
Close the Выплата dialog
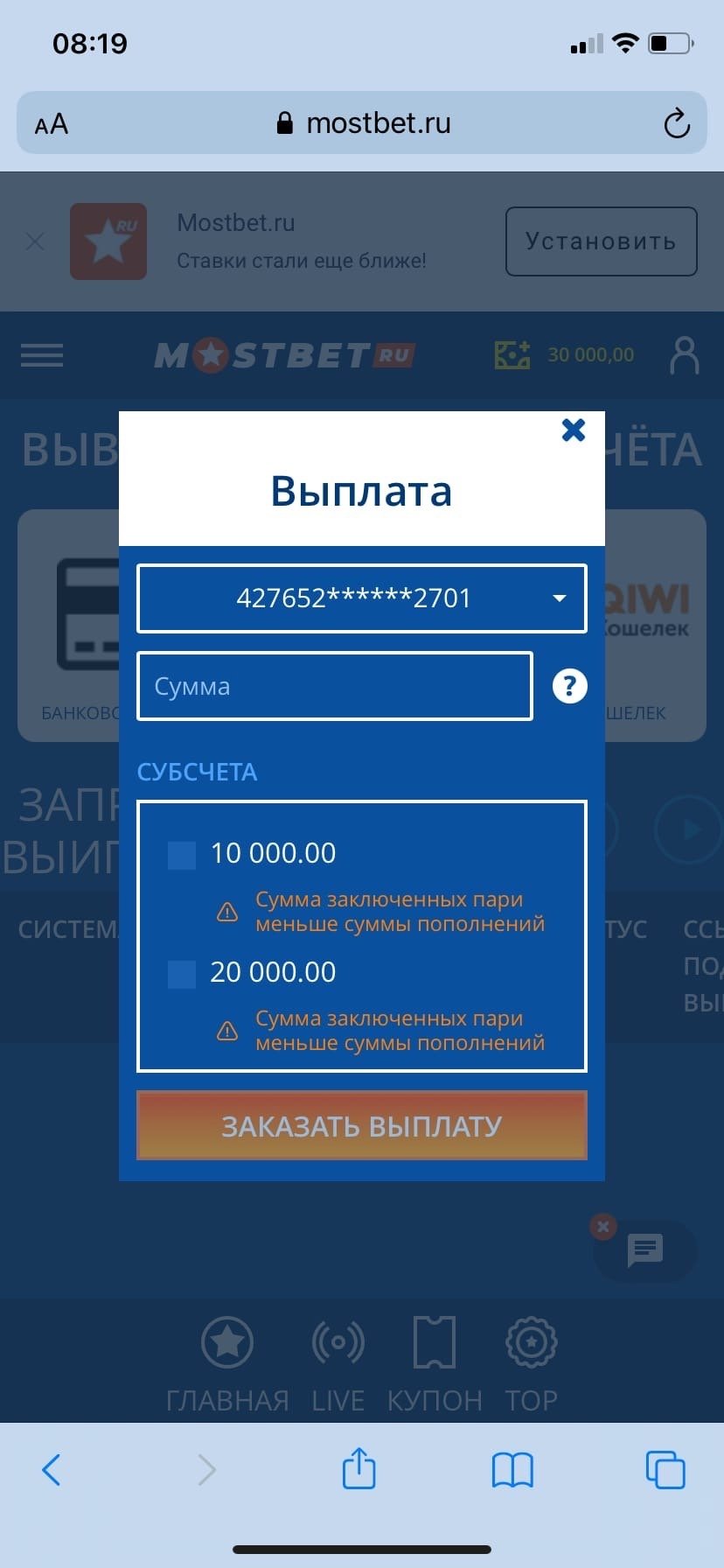pyautogui.click(x=573, y=430)
